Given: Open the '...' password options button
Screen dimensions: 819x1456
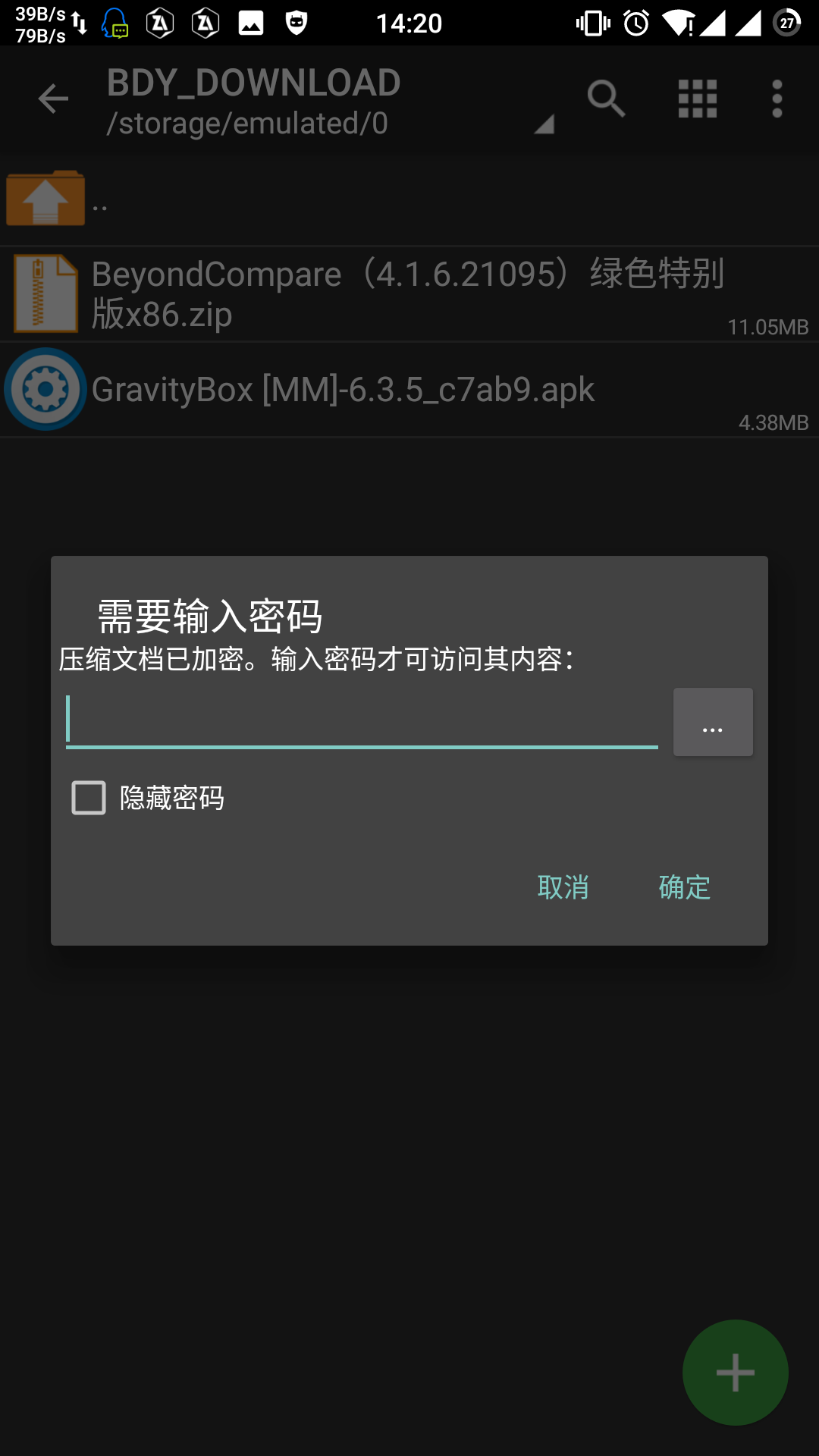Looking at the screenshot, I should point(712,722).
